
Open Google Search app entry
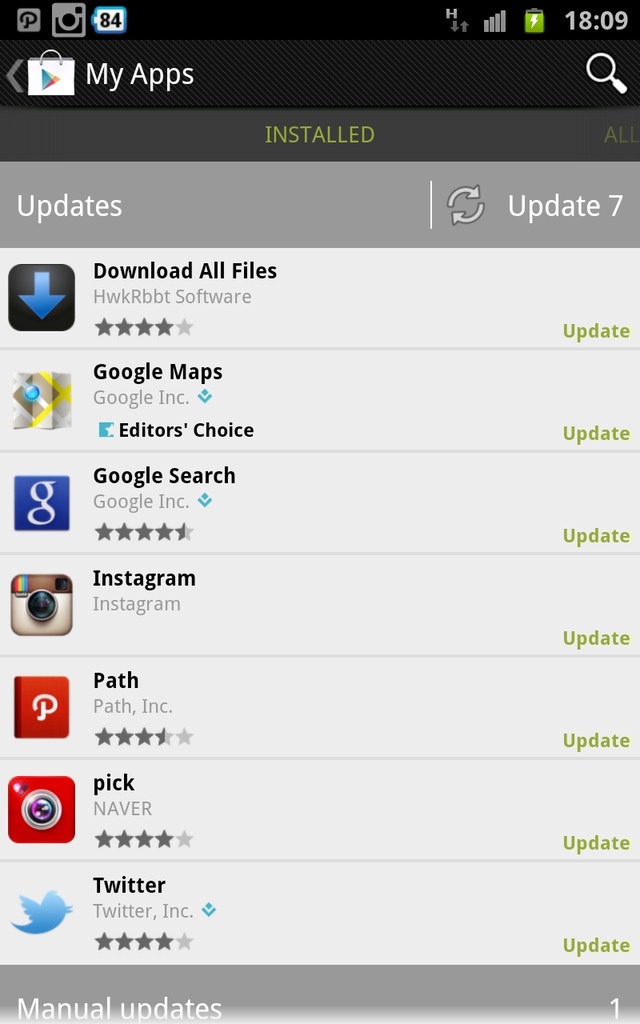(300, 503)
